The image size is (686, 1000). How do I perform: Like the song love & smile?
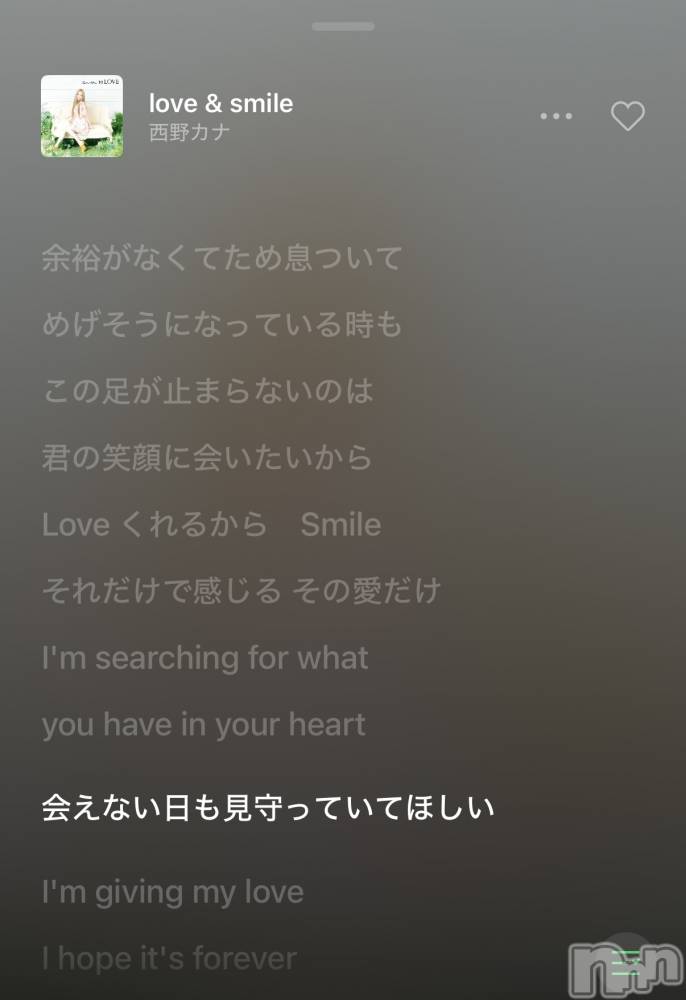coord(627,117)
